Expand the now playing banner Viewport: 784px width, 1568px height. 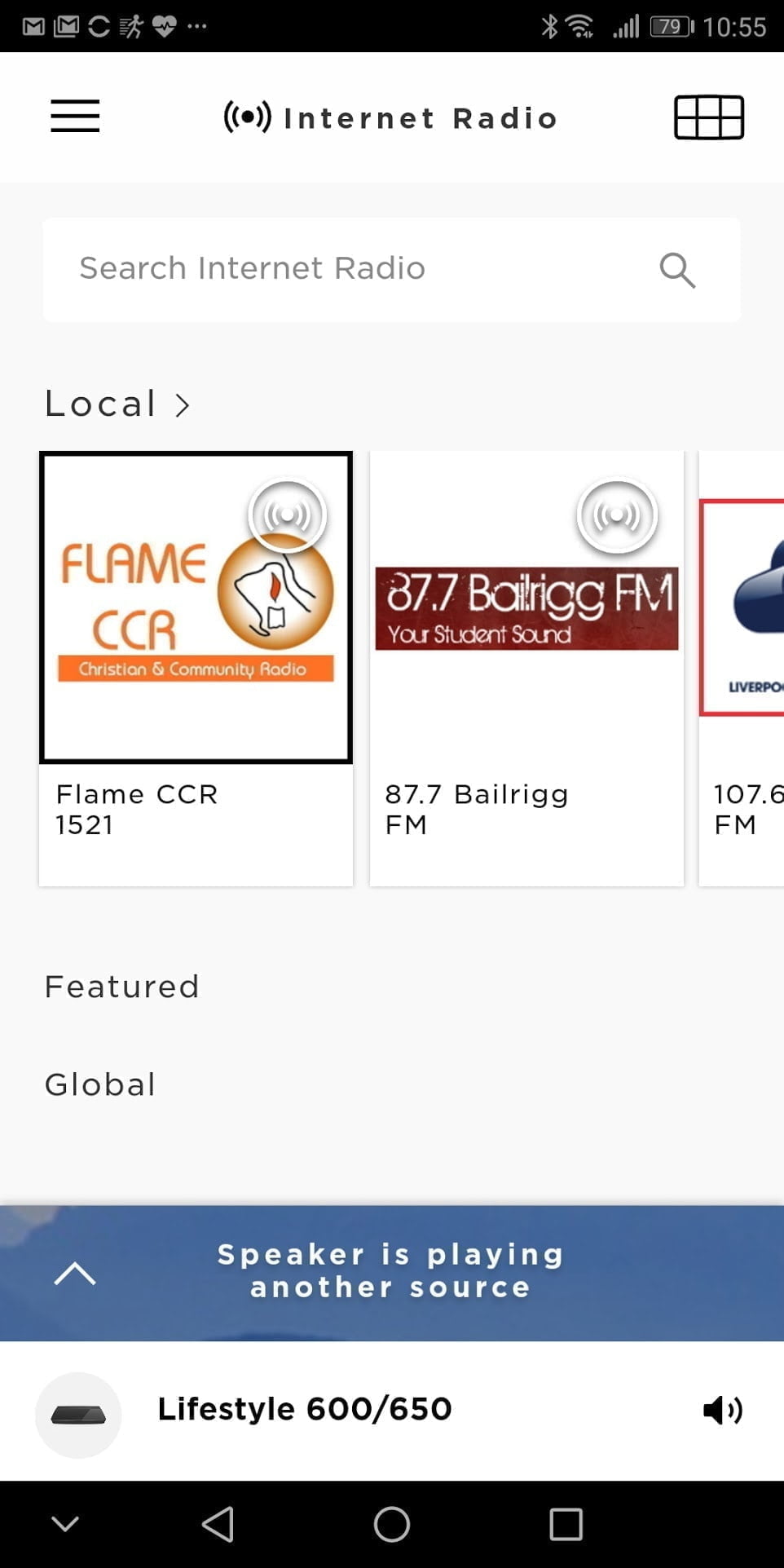[x=75, y=1273]
